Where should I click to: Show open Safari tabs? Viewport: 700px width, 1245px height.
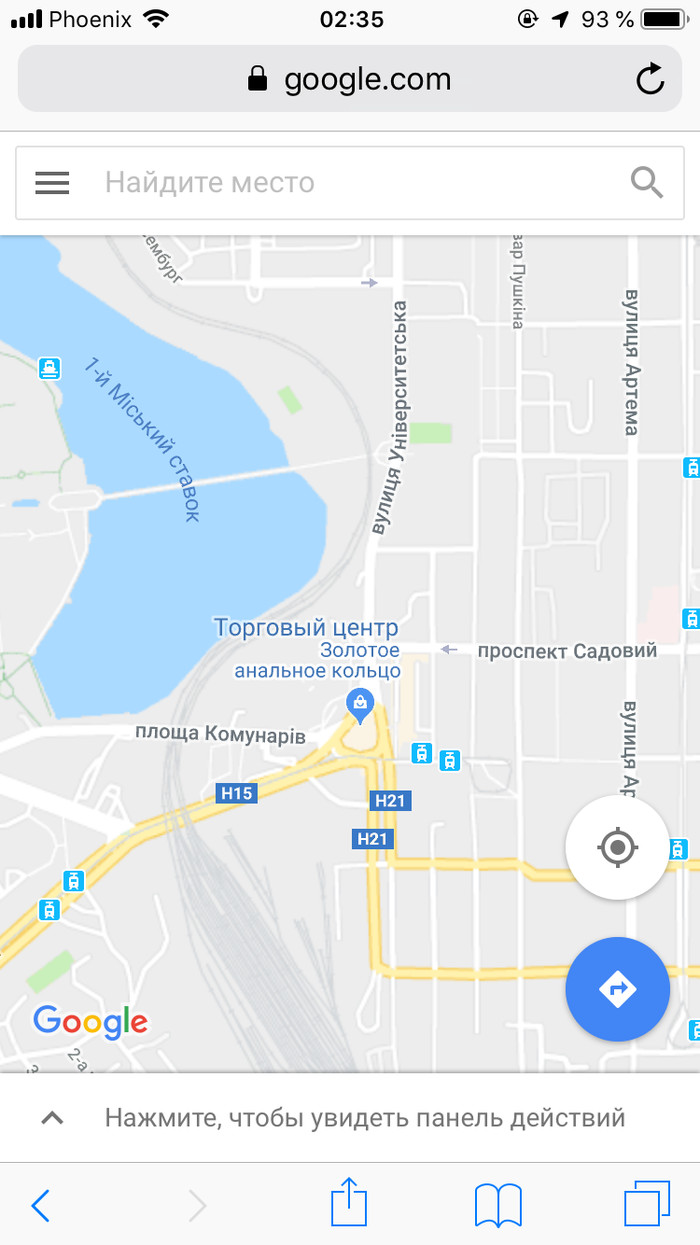tap(646, 1205)
